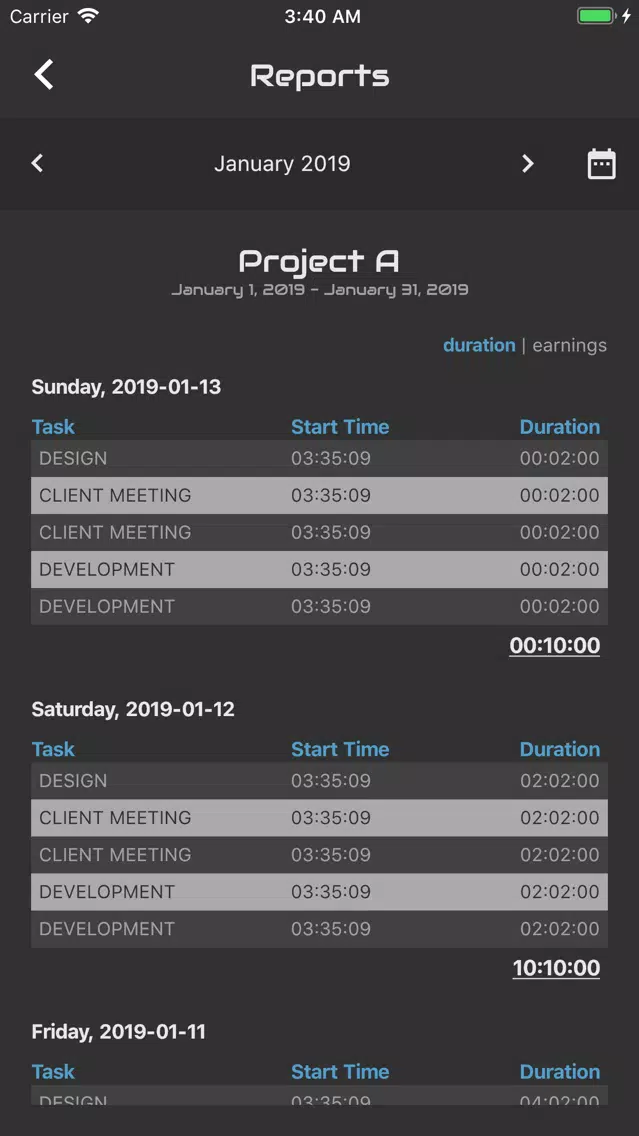Switch the report to earnings view

569,345
